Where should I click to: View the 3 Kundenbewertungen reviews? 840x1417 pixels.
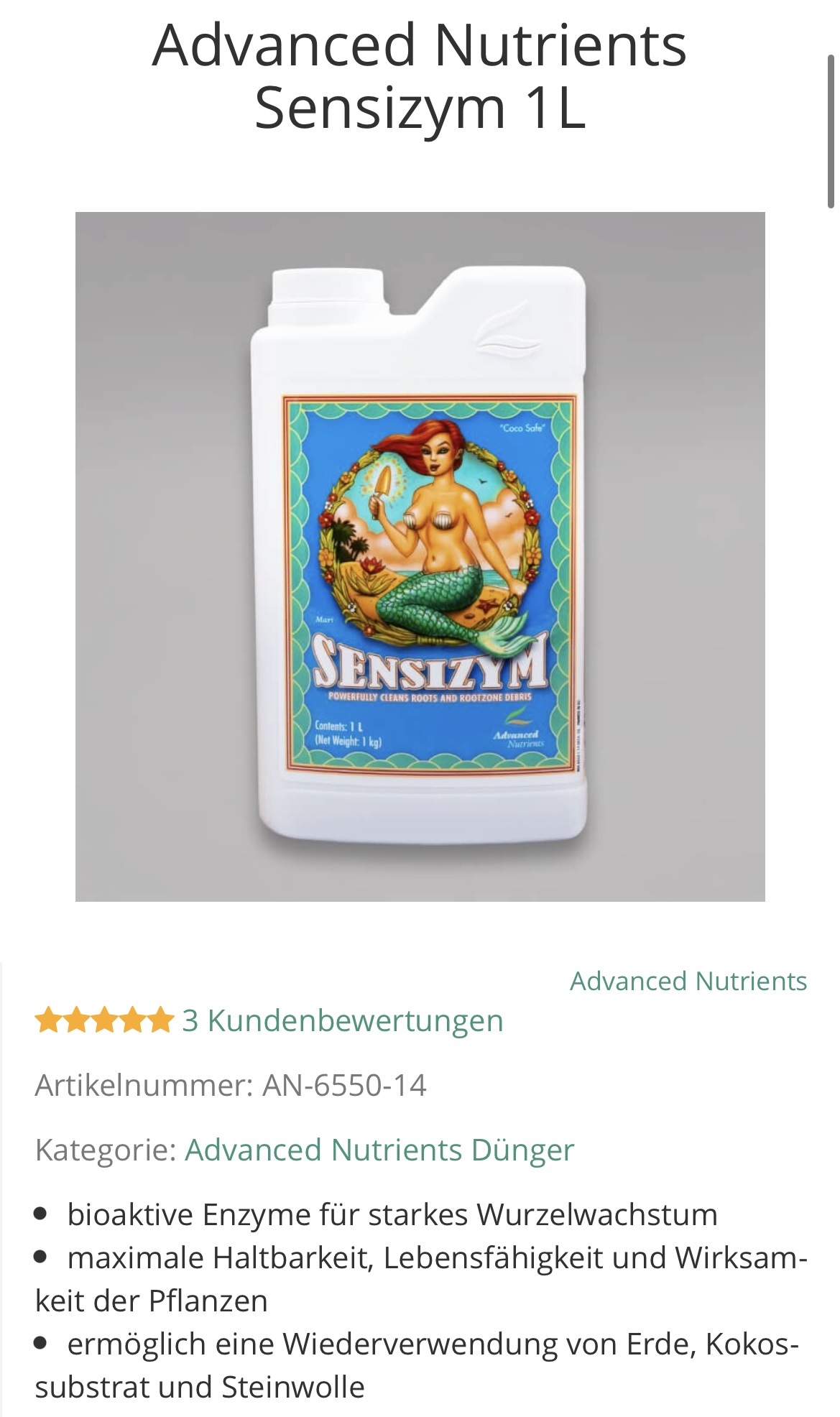[x=342, y=1020]
